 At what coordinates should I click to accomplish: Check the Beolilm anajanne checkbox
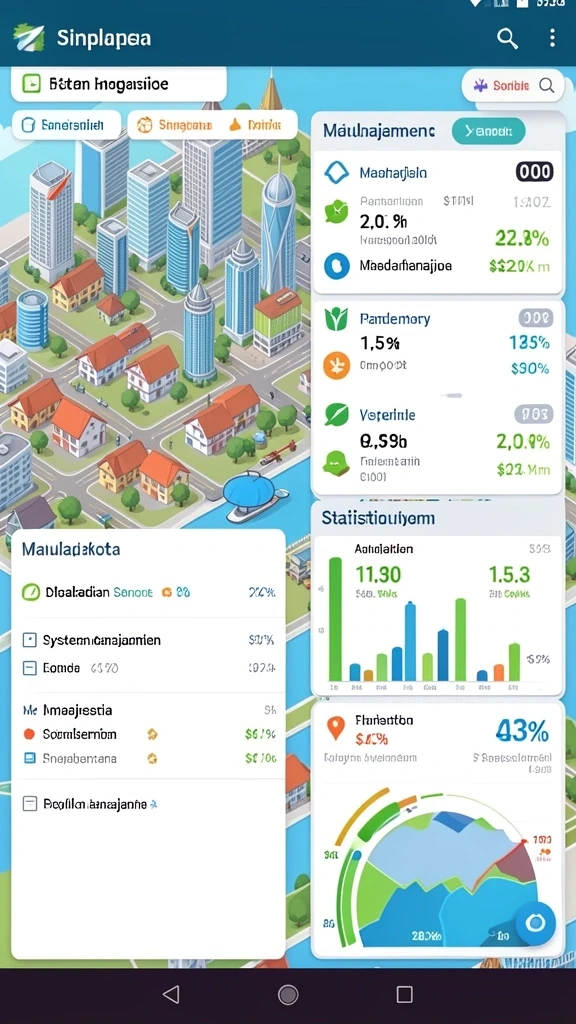point(29,804)
